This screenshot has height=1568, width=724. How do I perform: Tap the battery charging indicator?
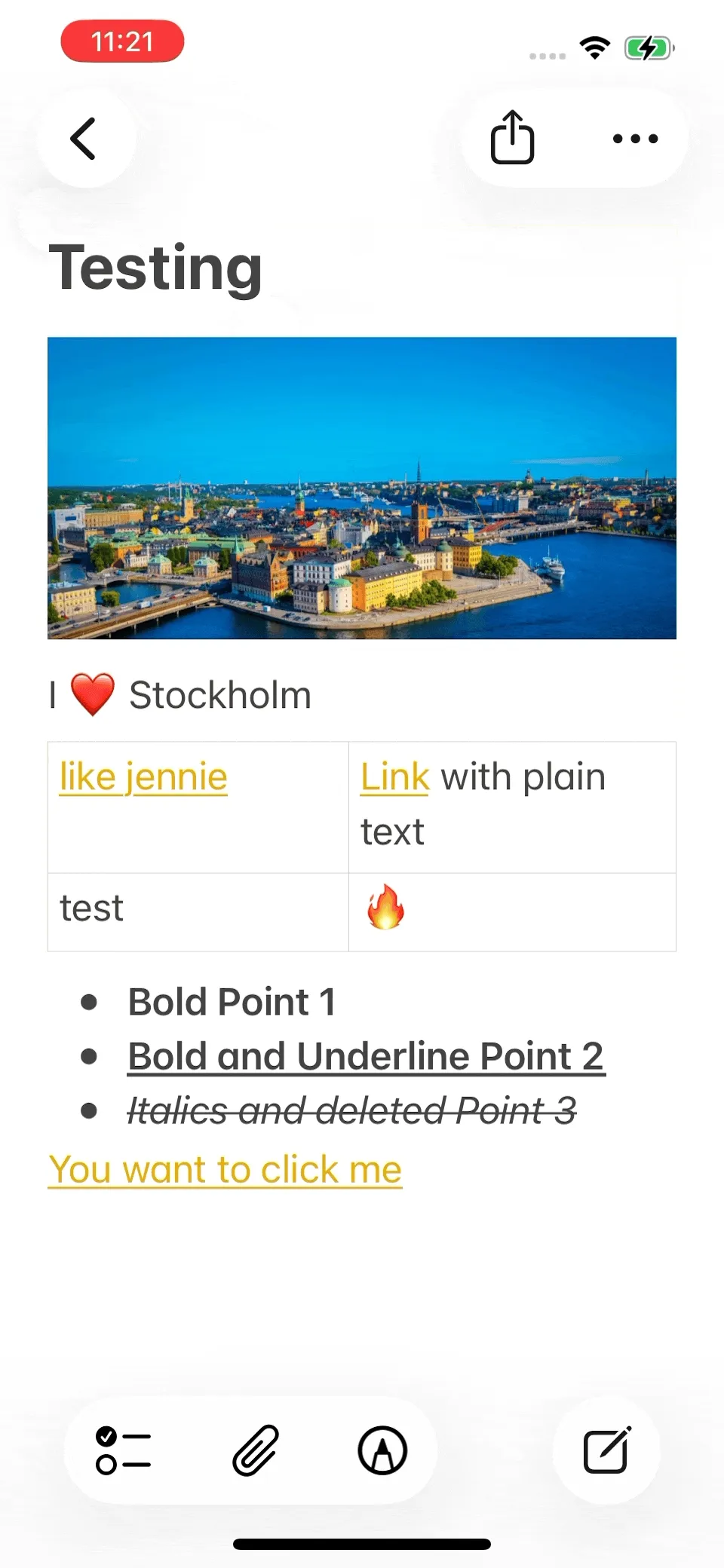pos(649,47)
